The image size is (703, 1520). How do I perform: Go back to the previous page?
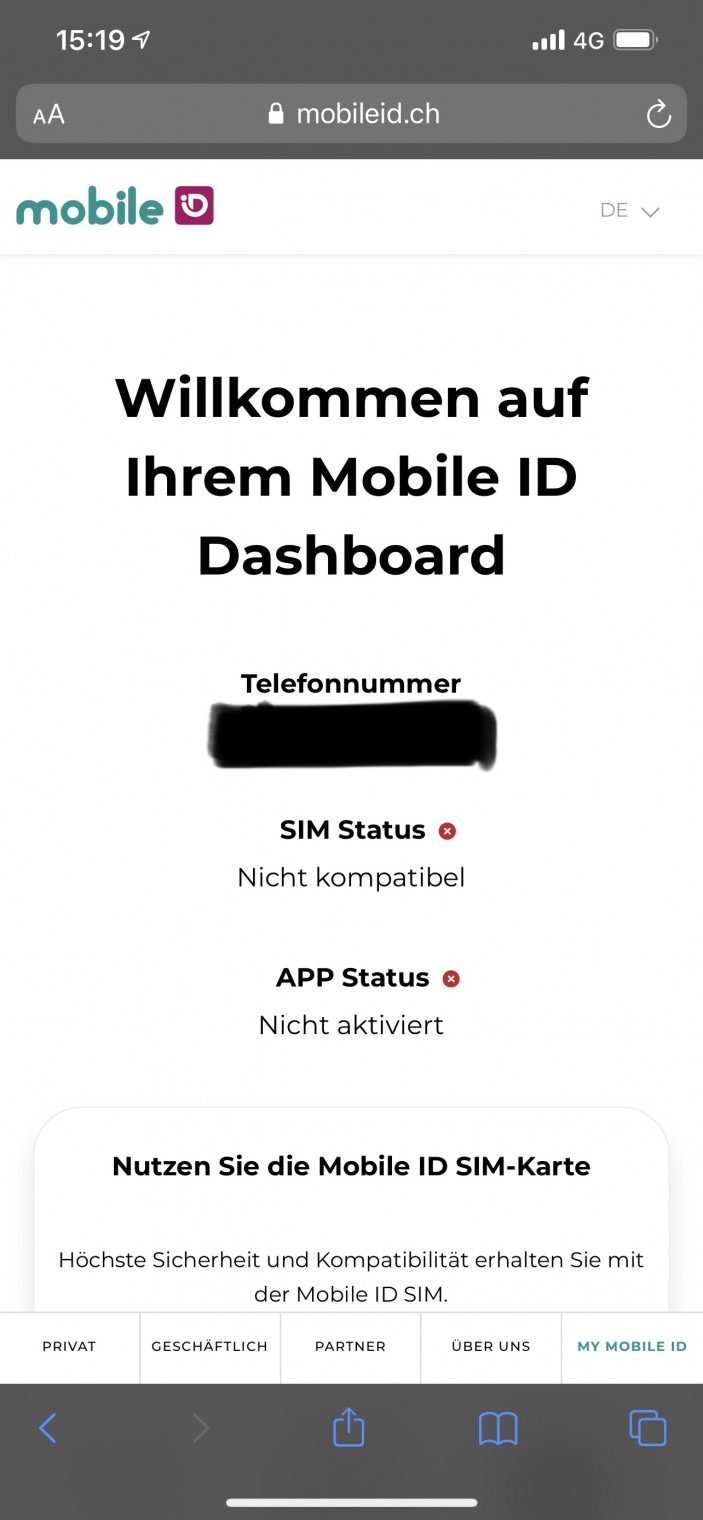[x=47, y=1428]
